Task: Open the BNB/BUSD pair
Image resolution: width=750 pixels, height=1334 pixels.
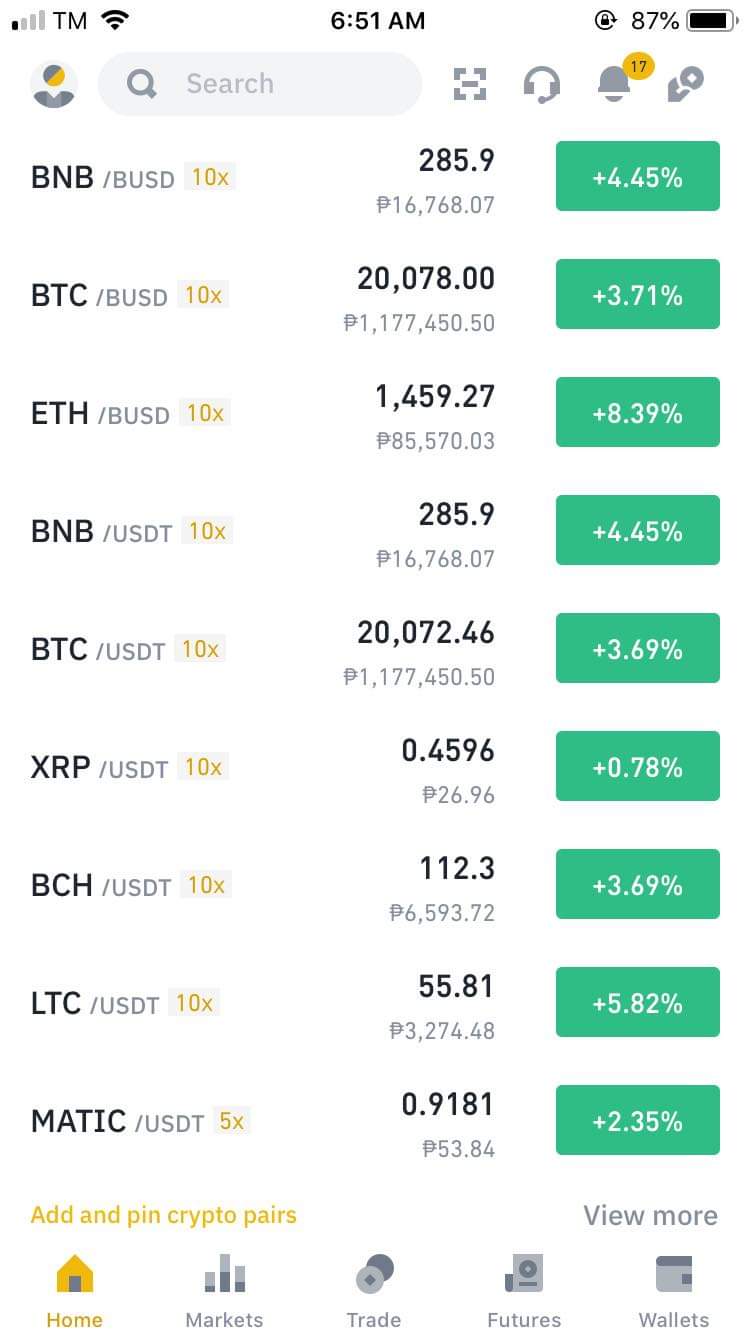Action: 375,177
